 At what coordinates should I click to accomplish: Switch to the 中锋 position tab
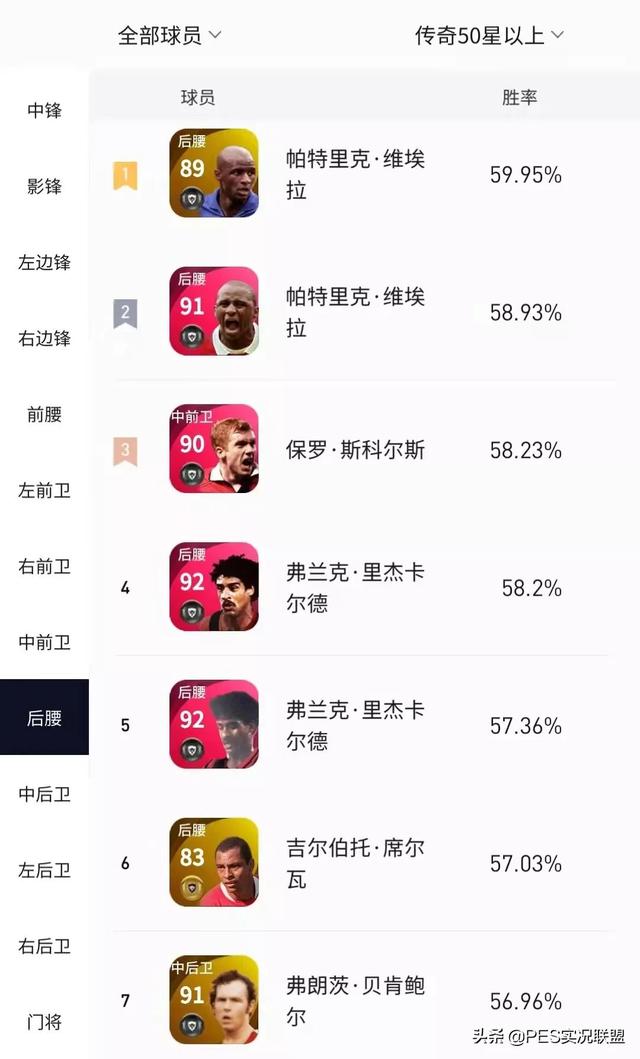(44, 111)
